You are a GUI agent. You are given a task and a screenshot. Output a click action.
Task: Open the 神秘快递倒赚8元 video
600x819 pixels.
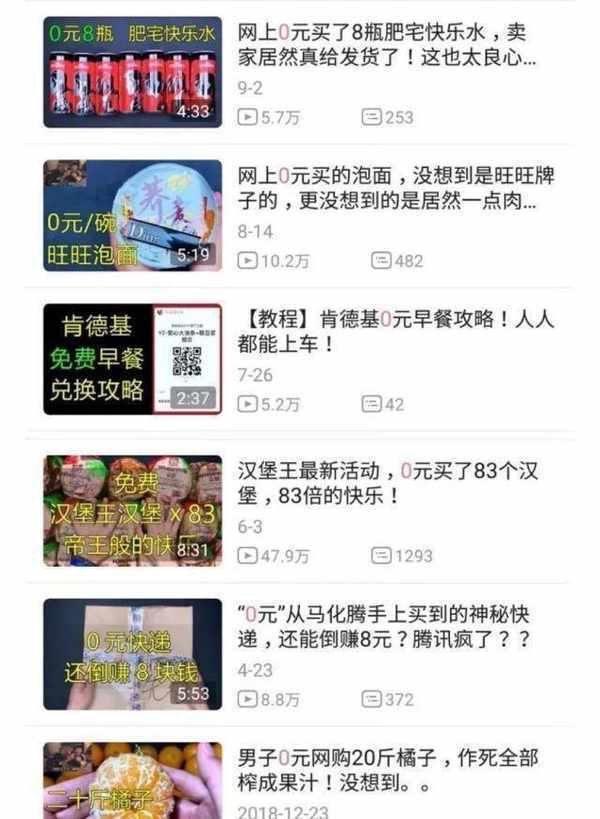132,654
